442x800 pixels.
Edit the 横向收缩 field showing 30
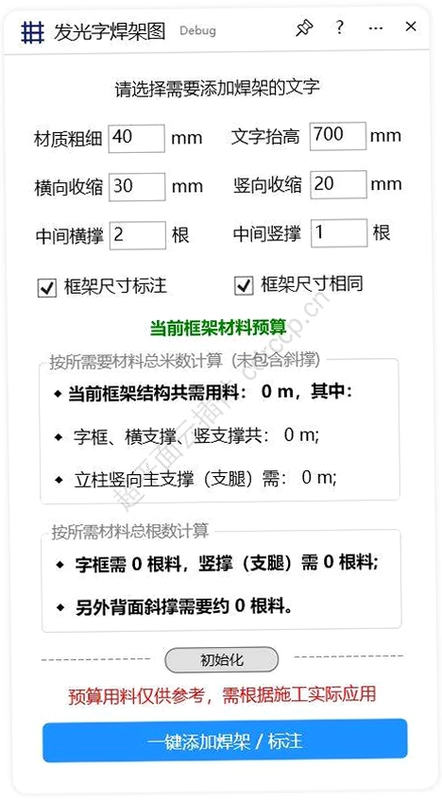tap(137, 186)
